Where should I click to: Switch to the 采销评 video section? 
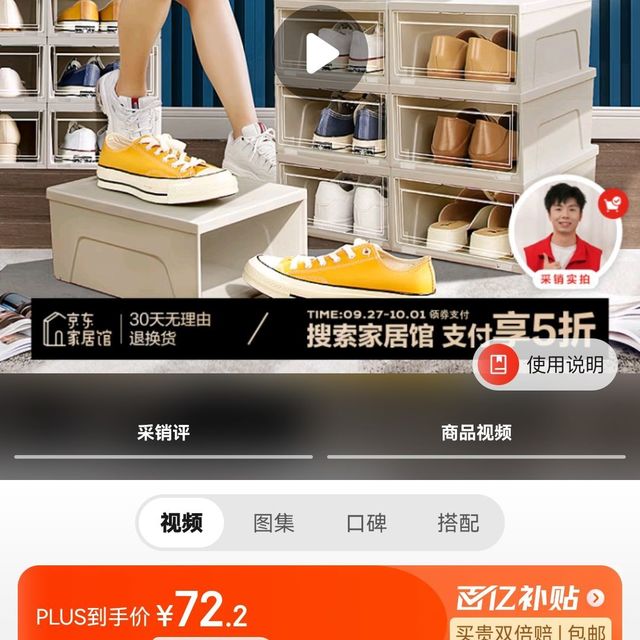[163, 433]
